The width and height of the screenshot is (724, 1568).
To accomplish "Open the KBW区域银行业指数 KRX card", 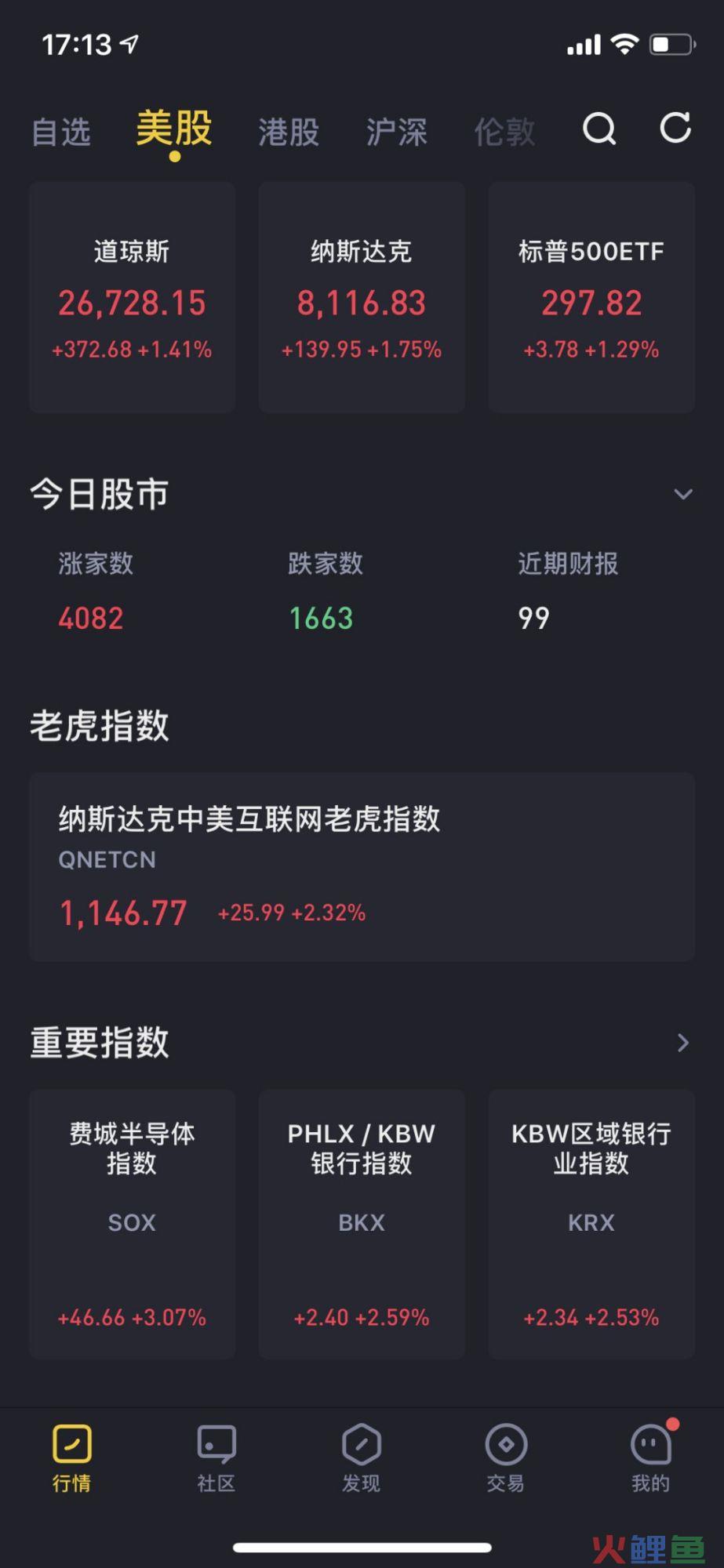I will (x=591, y=1223).
